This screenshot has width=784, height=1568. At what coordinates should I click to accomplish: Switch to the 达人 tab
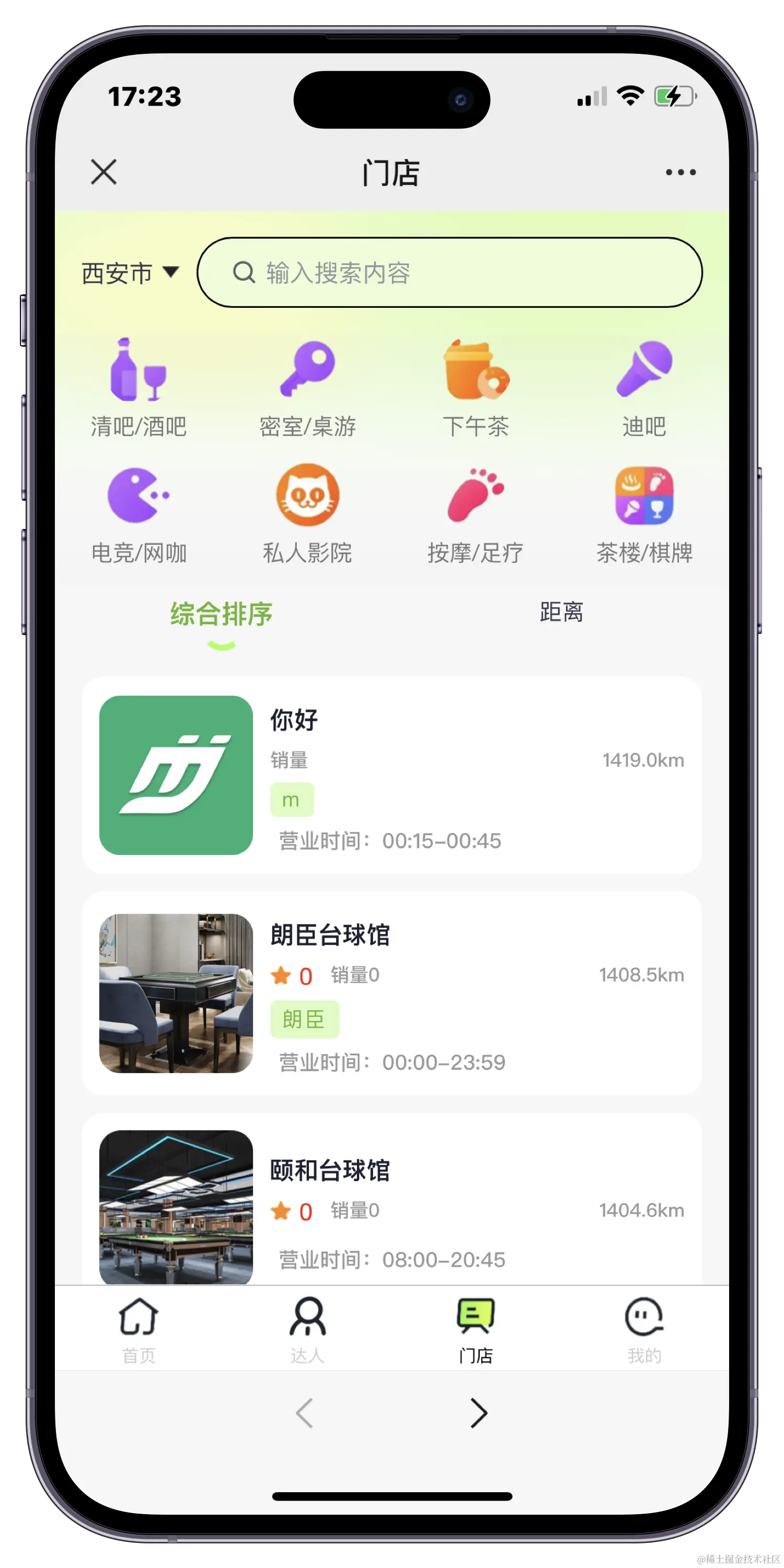coord(307,1330)
